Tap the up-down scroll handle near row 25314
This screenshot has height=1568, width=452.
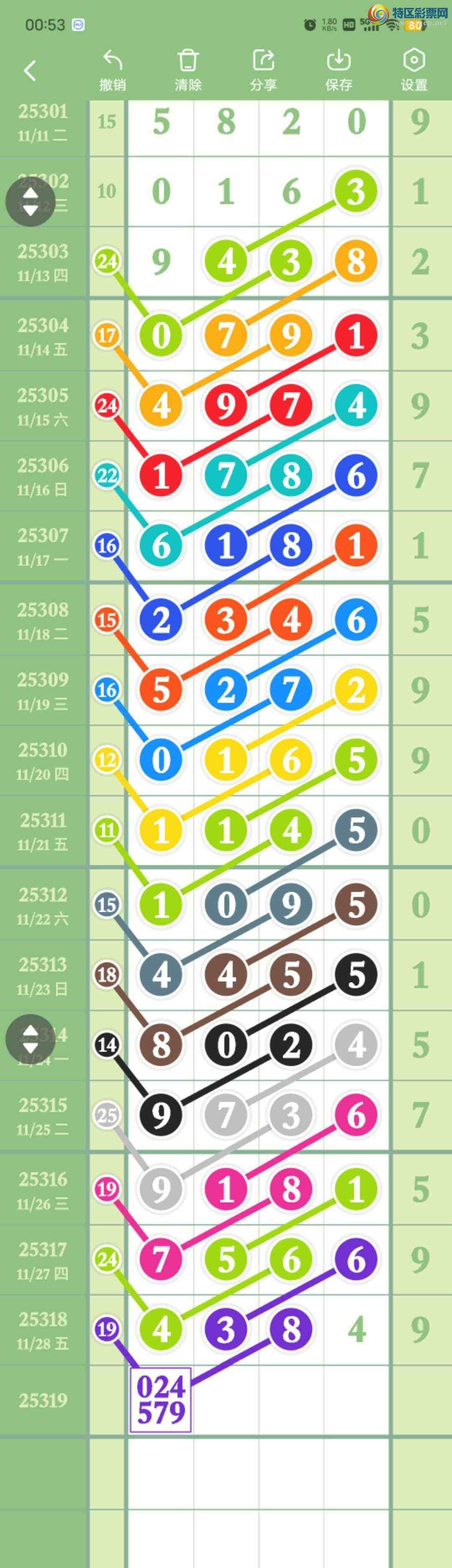(x=31, y=1039)
